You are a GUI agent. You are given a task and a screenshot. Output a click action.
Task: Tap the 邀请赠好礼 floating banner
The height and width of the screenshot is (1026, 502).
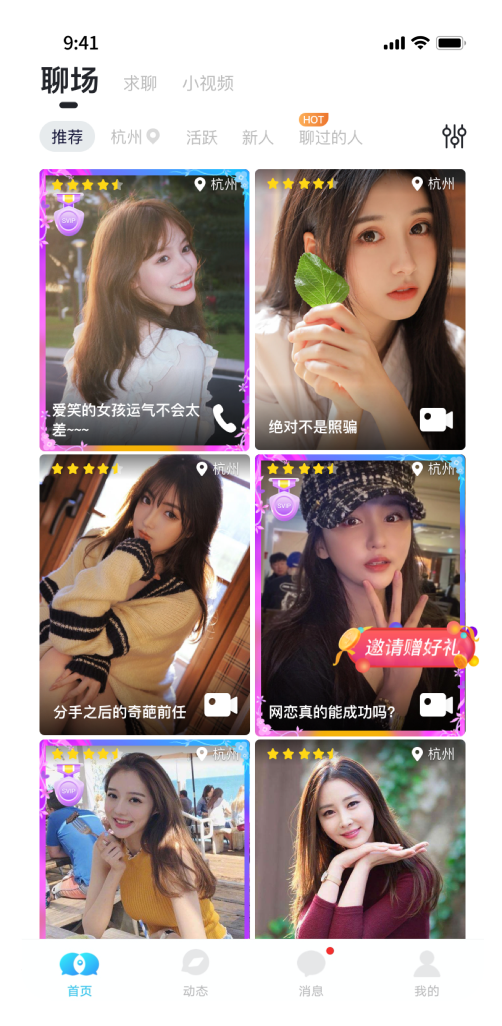point(407,648)
